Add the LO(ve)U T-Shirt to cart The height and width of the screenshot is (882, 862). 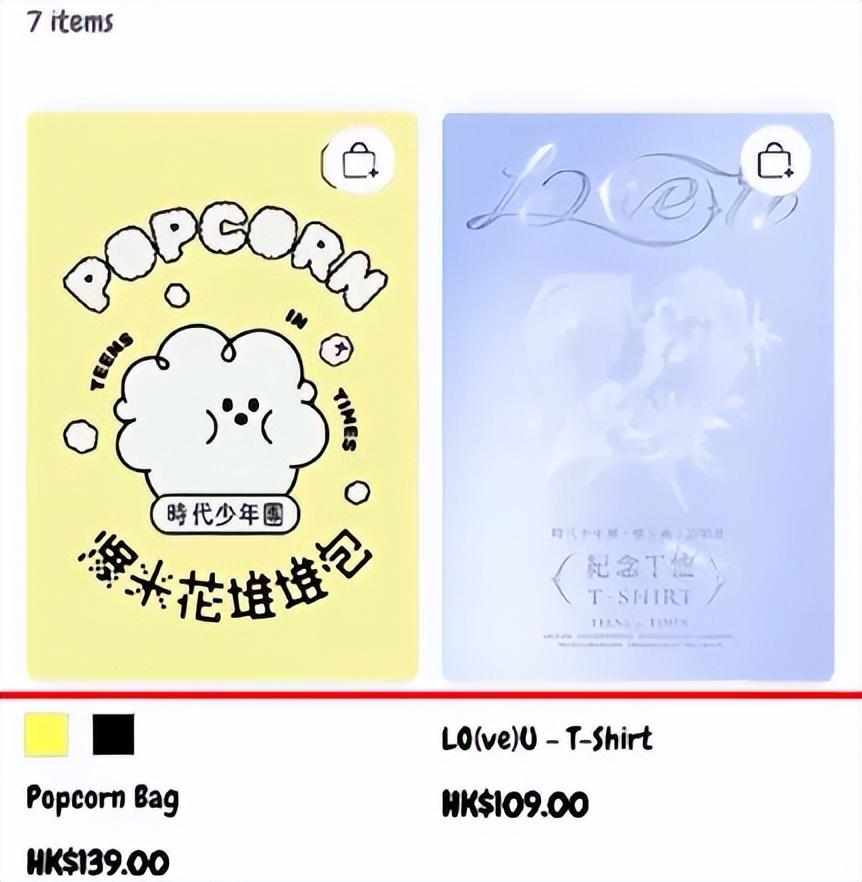coord(775,162)
